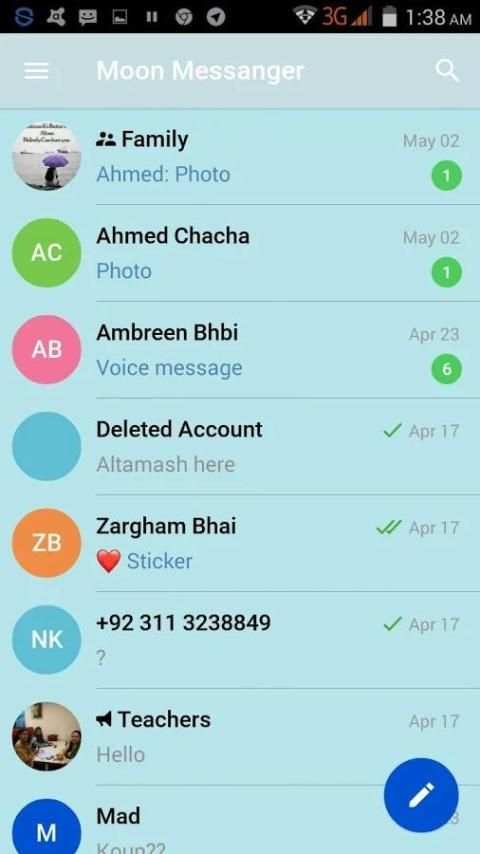
Task: Open the hamburger drawer menu
Action: [36, 71]
